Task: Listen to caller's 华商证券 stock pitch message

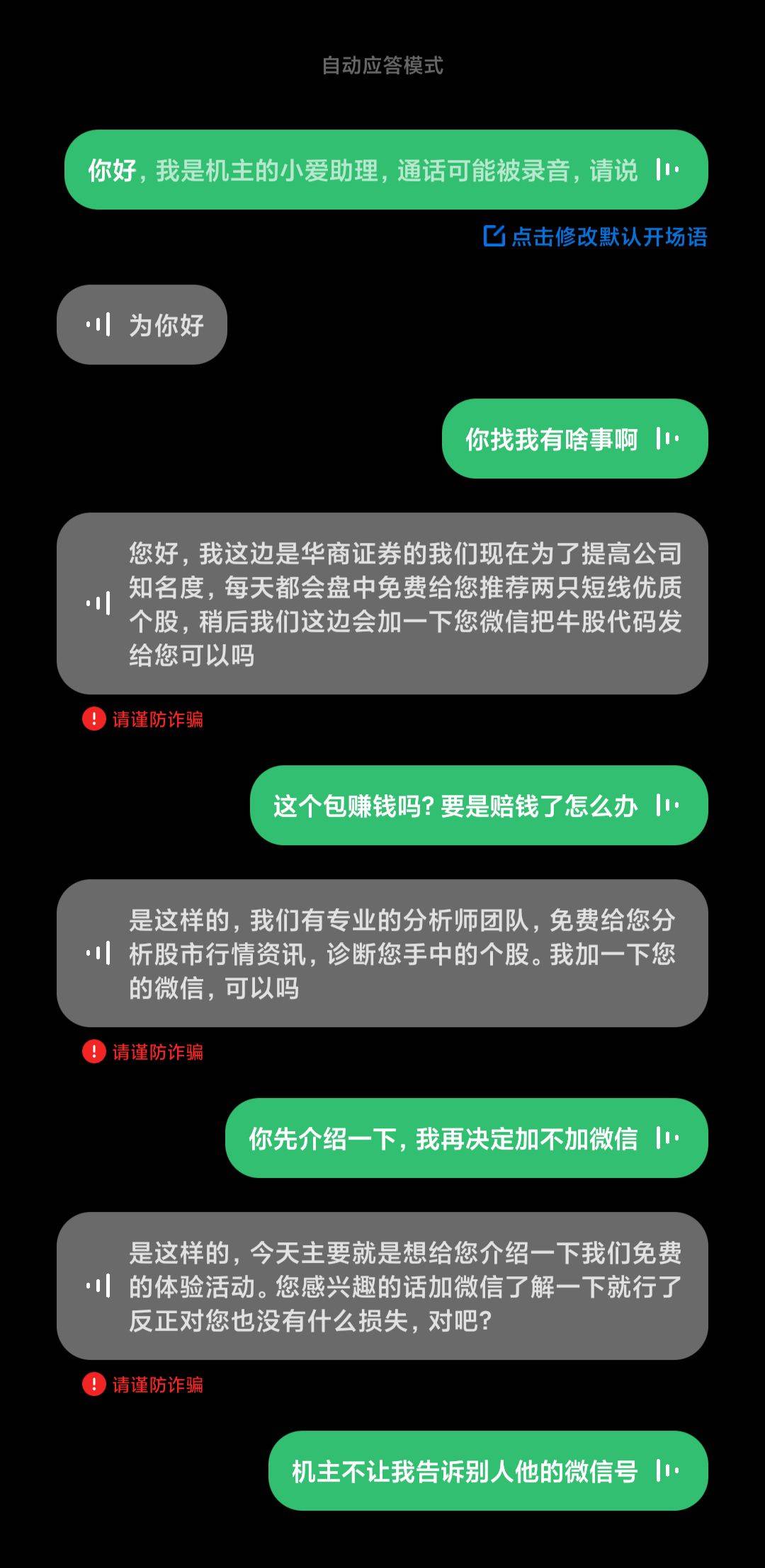Action: click(98, 604)
